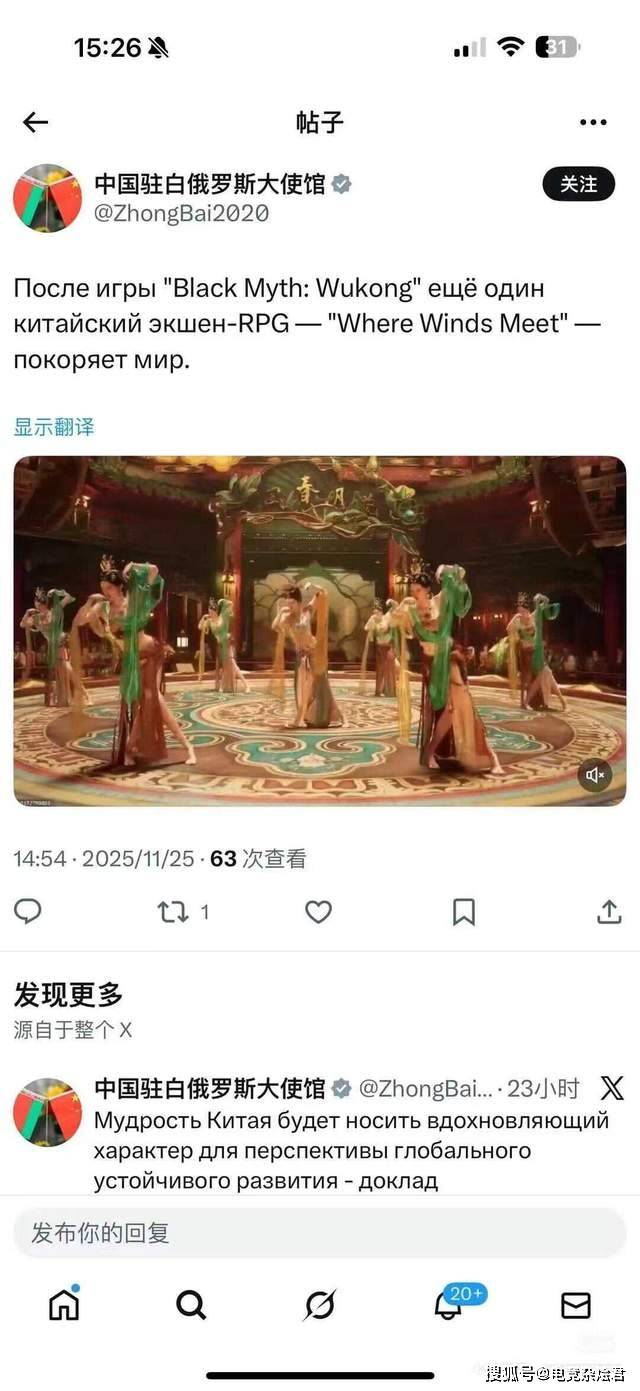Follow 中国驻白俄罗斯大使馆 with 关注 button

pyautogui.click(x=578, y=184)
